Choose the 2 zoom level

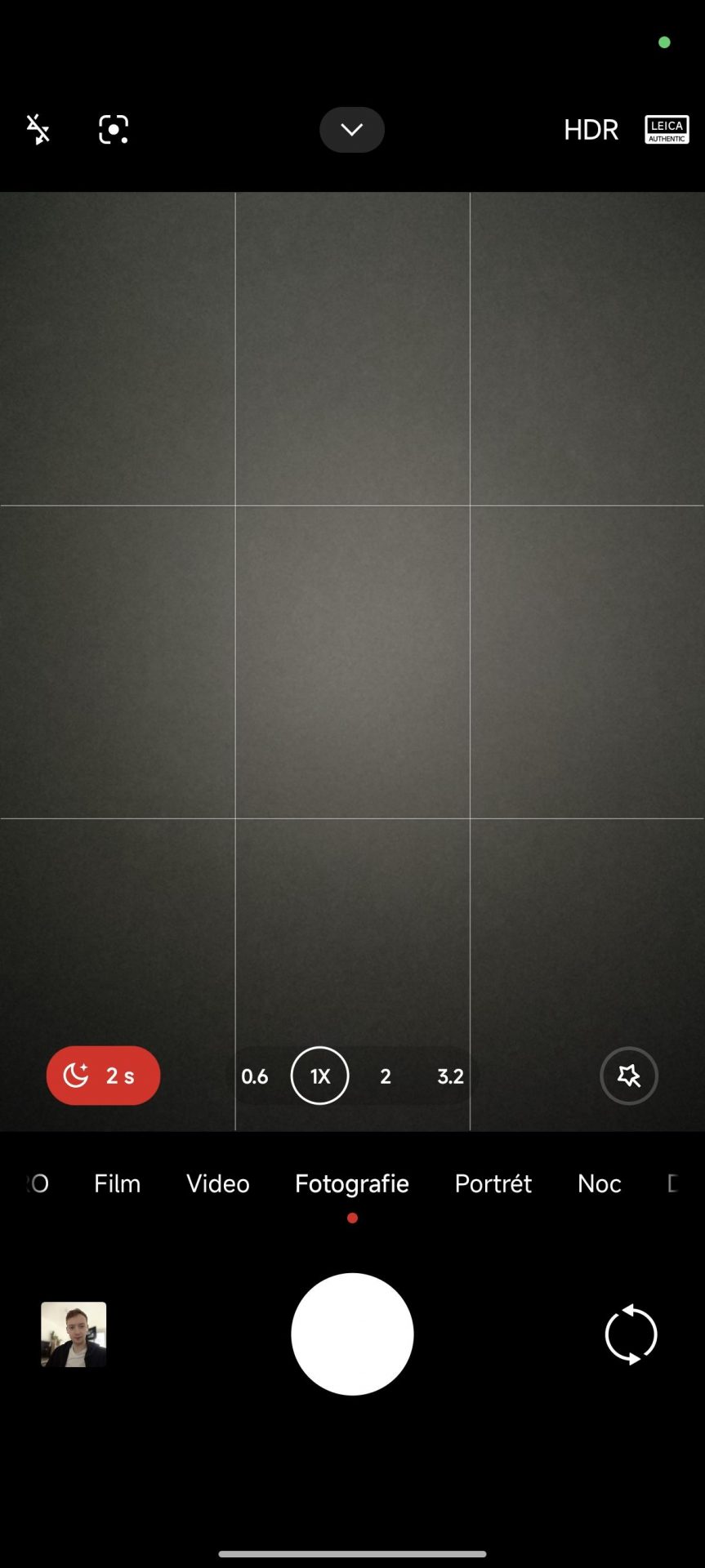pos(386,1076)
